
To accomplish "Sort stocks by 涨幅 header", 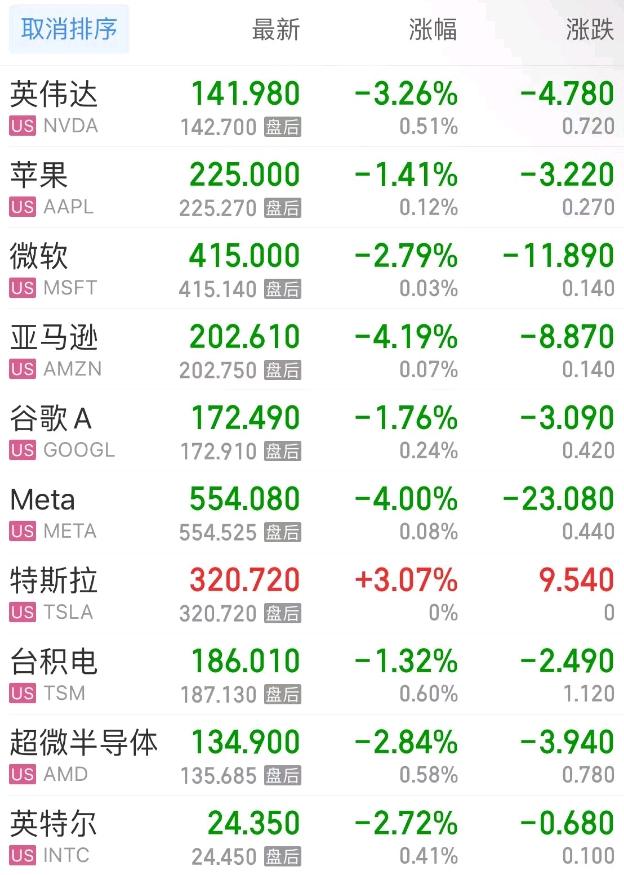I will 433,30.
